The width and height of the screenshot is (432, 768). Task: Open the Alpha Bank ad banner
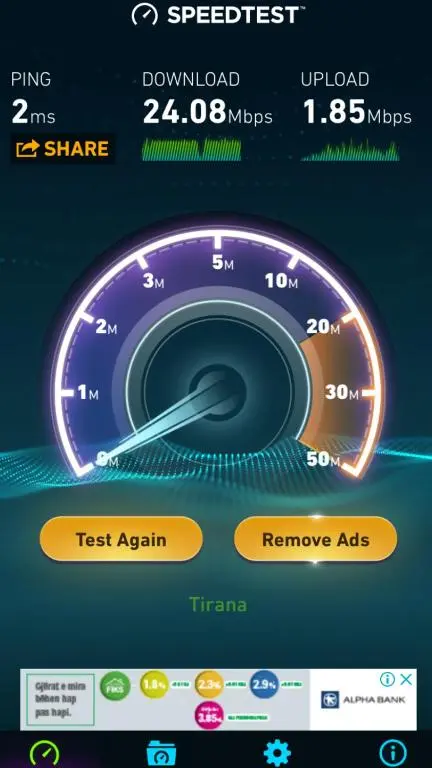coord(218,699)
